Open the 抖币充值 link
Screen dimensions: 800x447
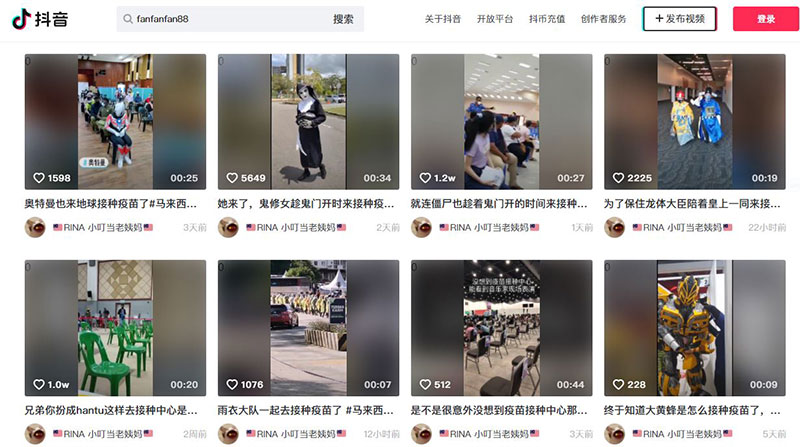(547, 19)
